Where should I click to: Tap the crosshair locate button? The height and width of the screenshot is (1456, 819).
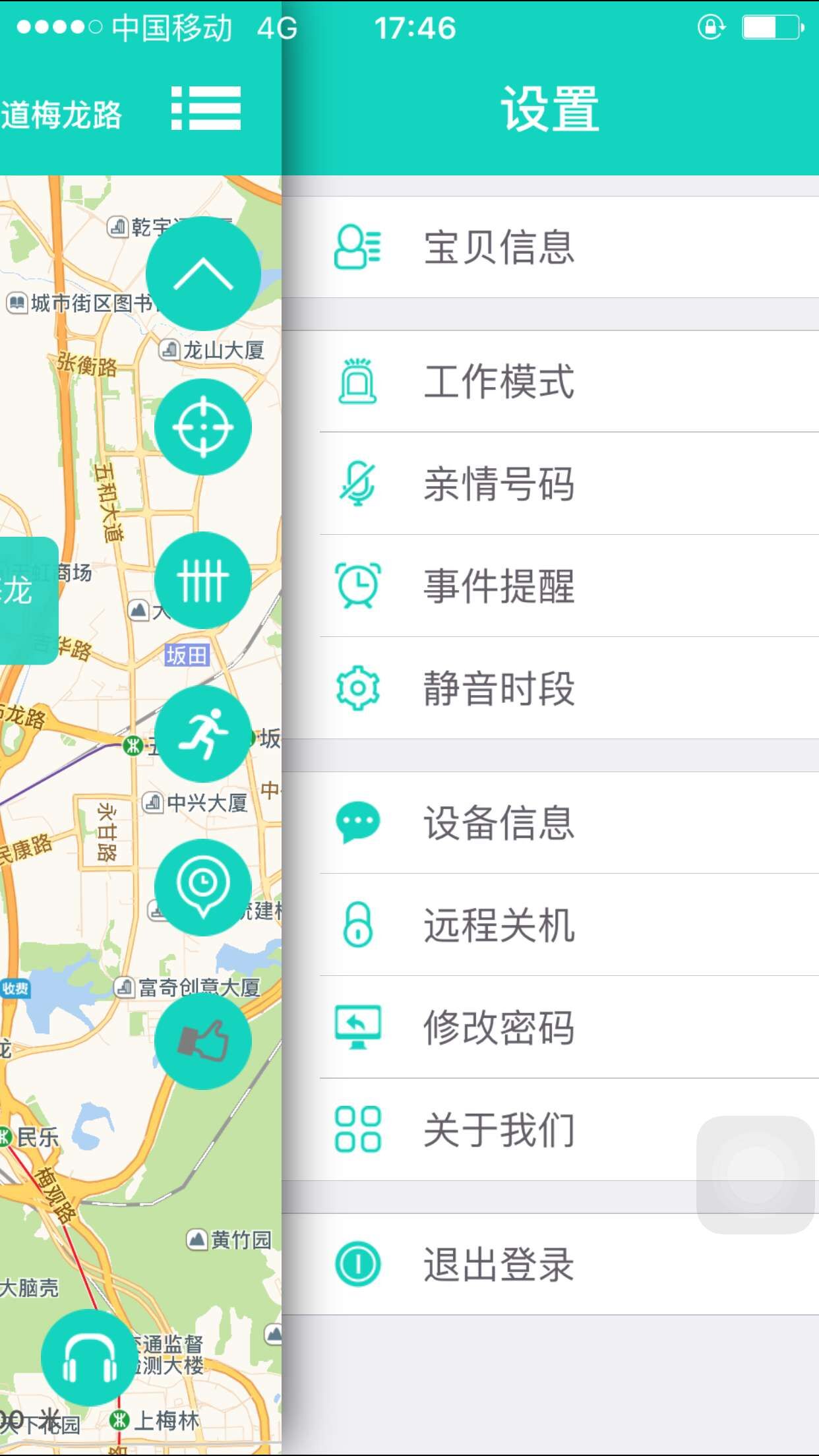203,427
